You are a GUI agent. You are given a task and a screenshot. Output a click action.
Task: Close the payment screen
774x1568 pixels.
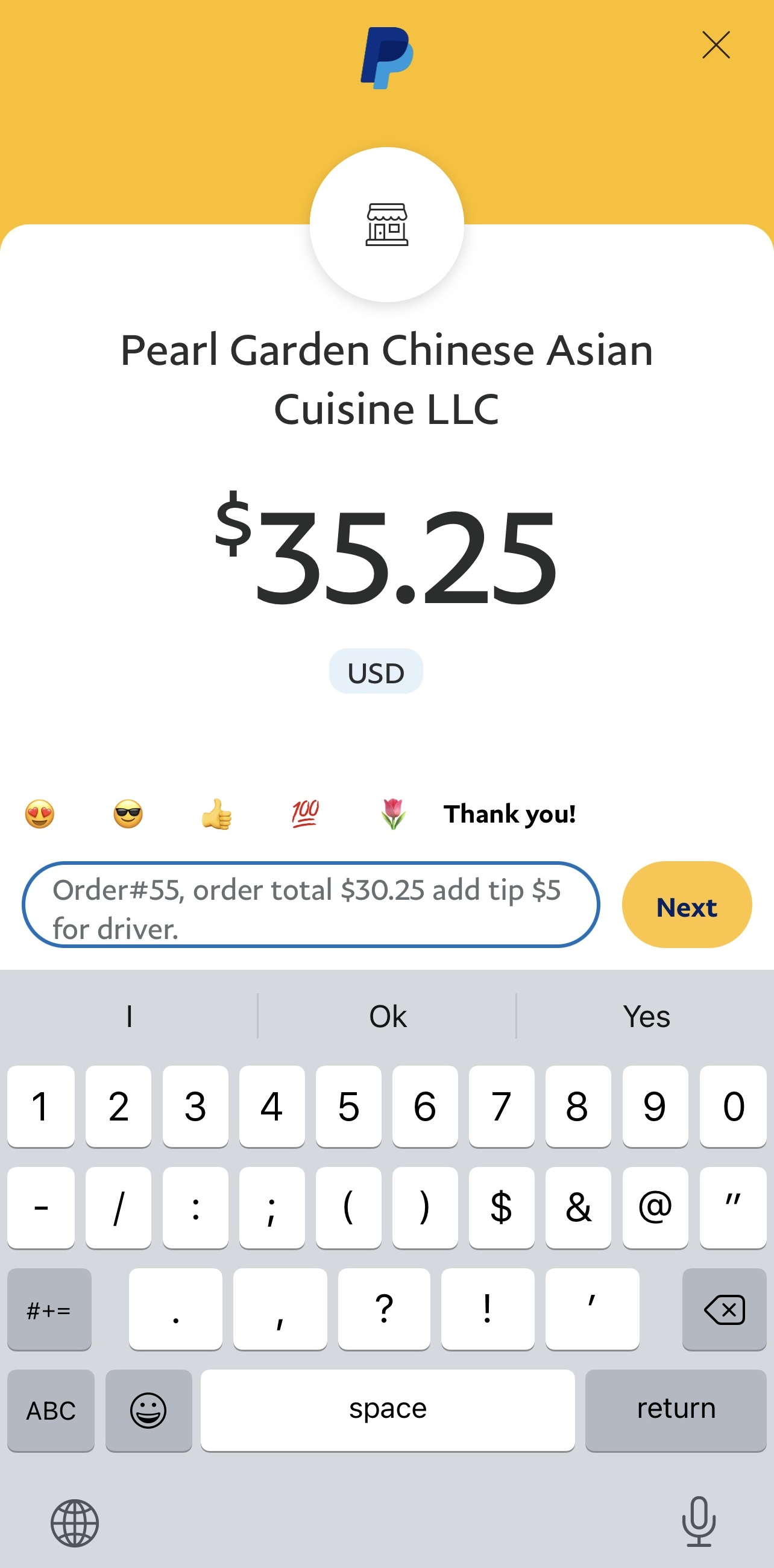pos(716,45)
